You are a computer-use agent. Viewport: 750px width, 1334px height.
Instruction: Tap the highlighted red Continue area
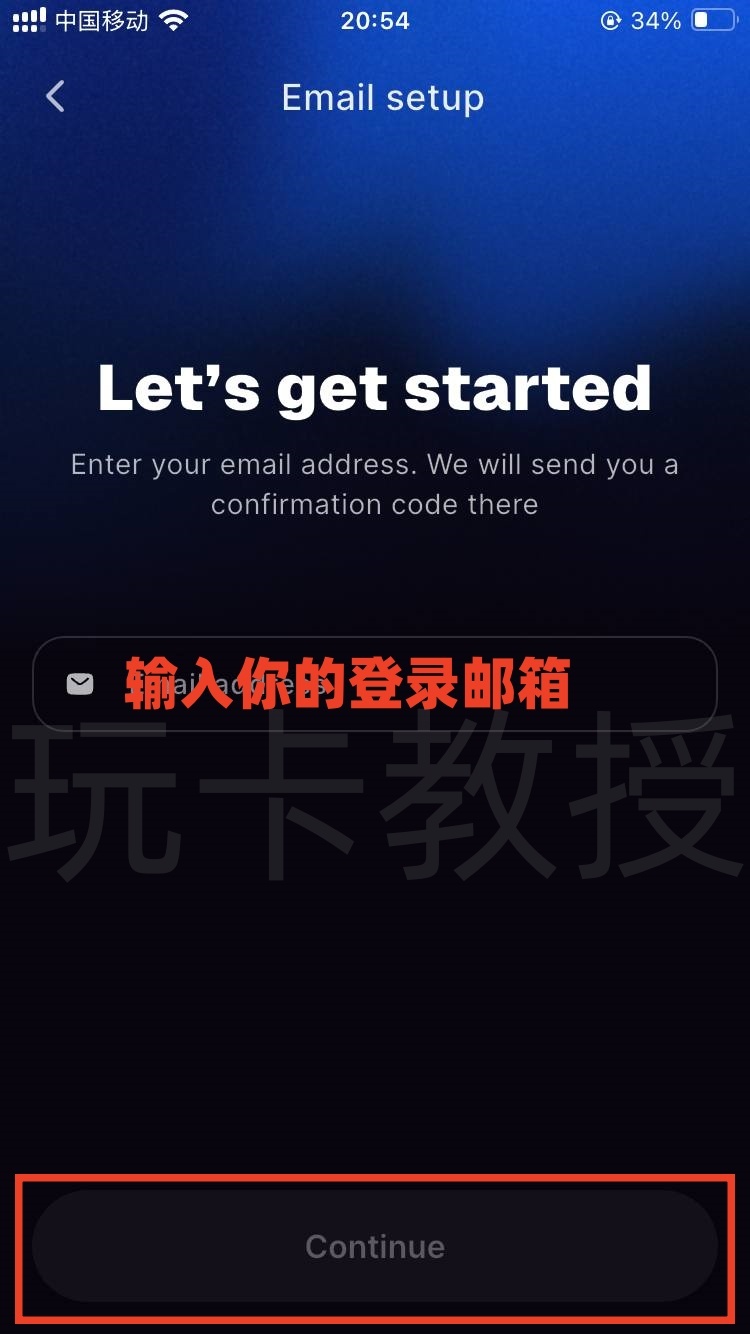pos(375,1246)
